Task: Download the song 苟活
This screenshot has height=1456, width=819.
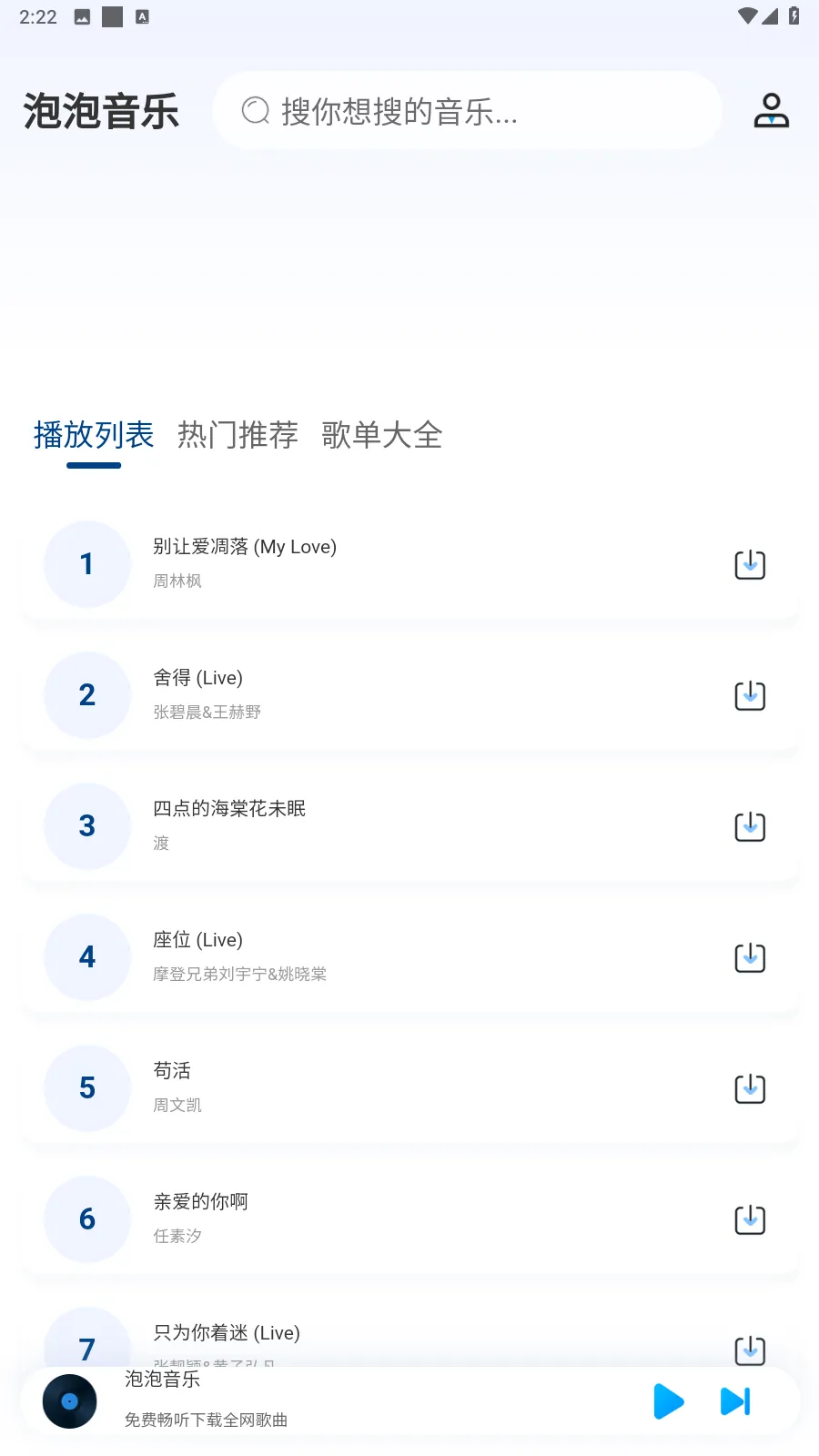Action: [x=750, y=1088]
